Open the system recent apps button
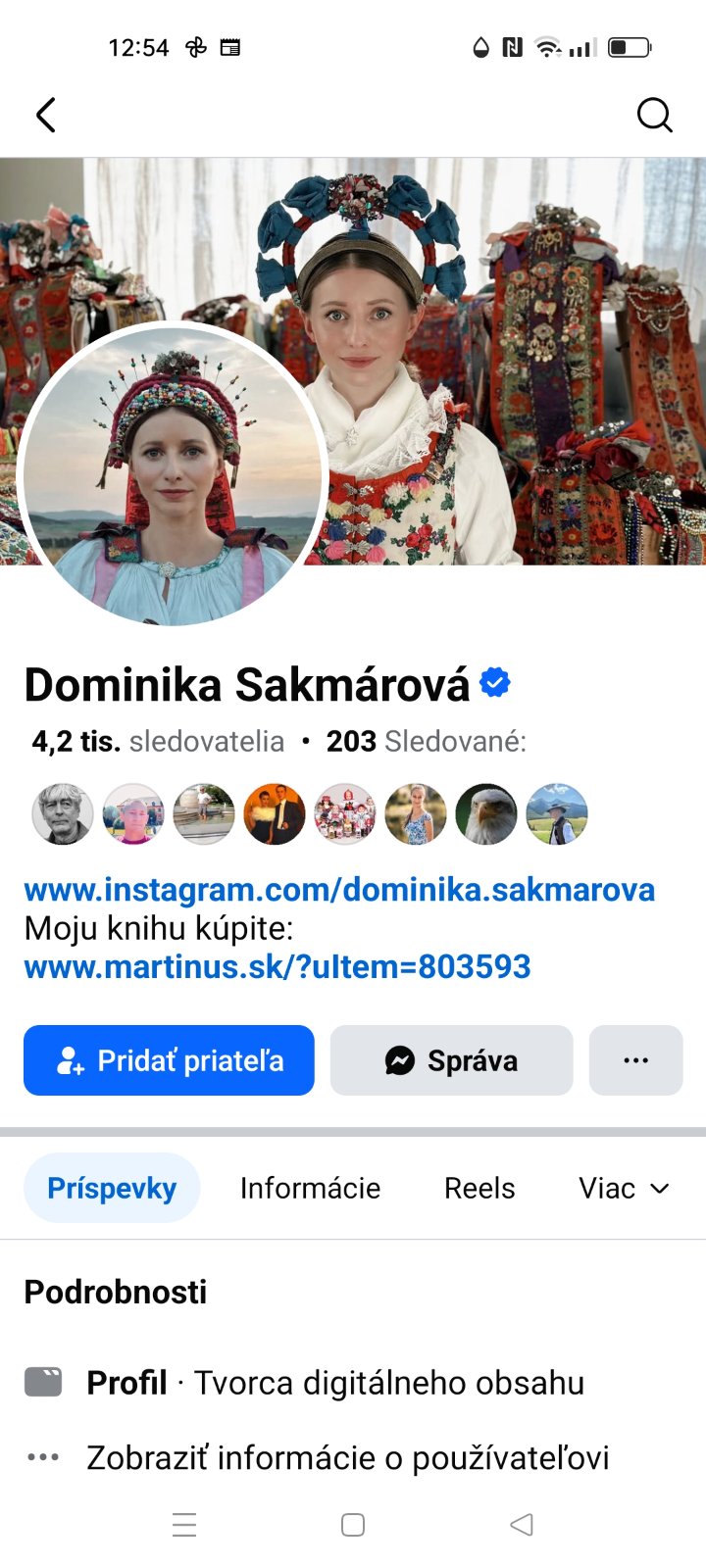This screenshot has height=1568, width=706. pyautogui.click(x=184, y=1524)
